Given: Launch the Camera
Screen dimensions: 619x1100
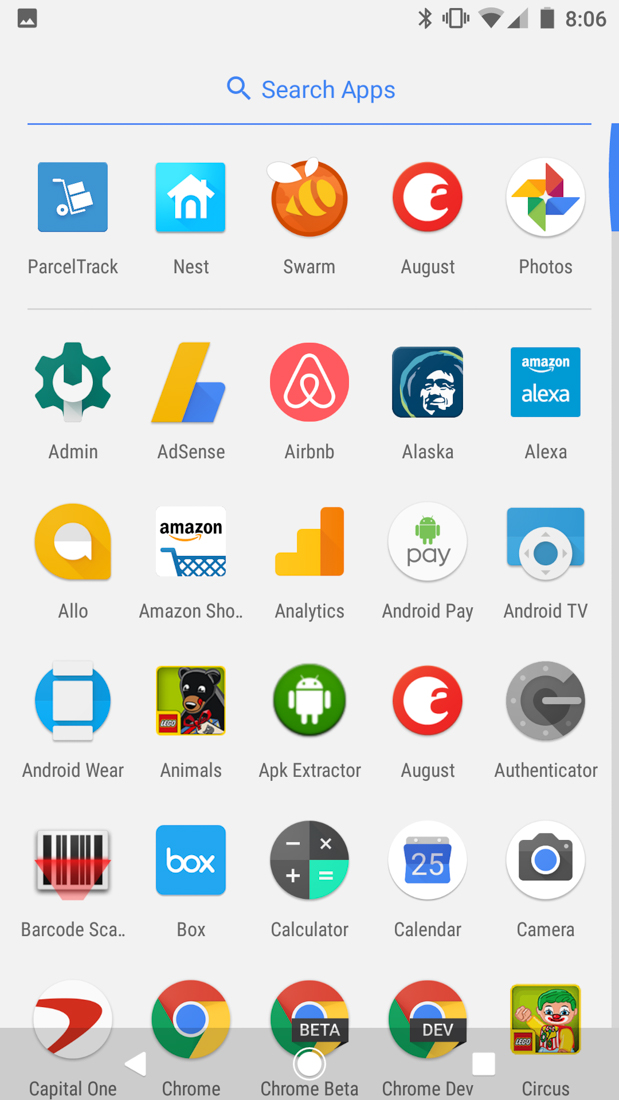Looking at the screenshot, I should pyautogui.click(x=545, y=860).
